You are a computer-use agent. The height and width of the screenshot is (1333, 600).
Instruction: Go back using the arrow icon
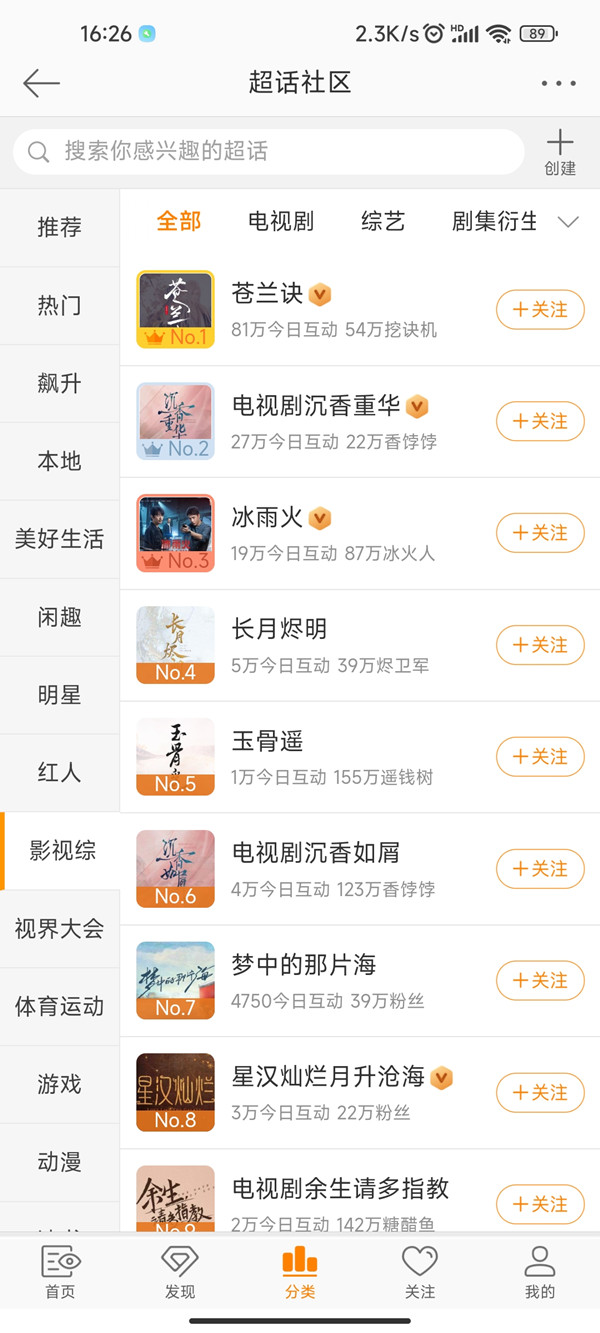[x=42, y=83]
